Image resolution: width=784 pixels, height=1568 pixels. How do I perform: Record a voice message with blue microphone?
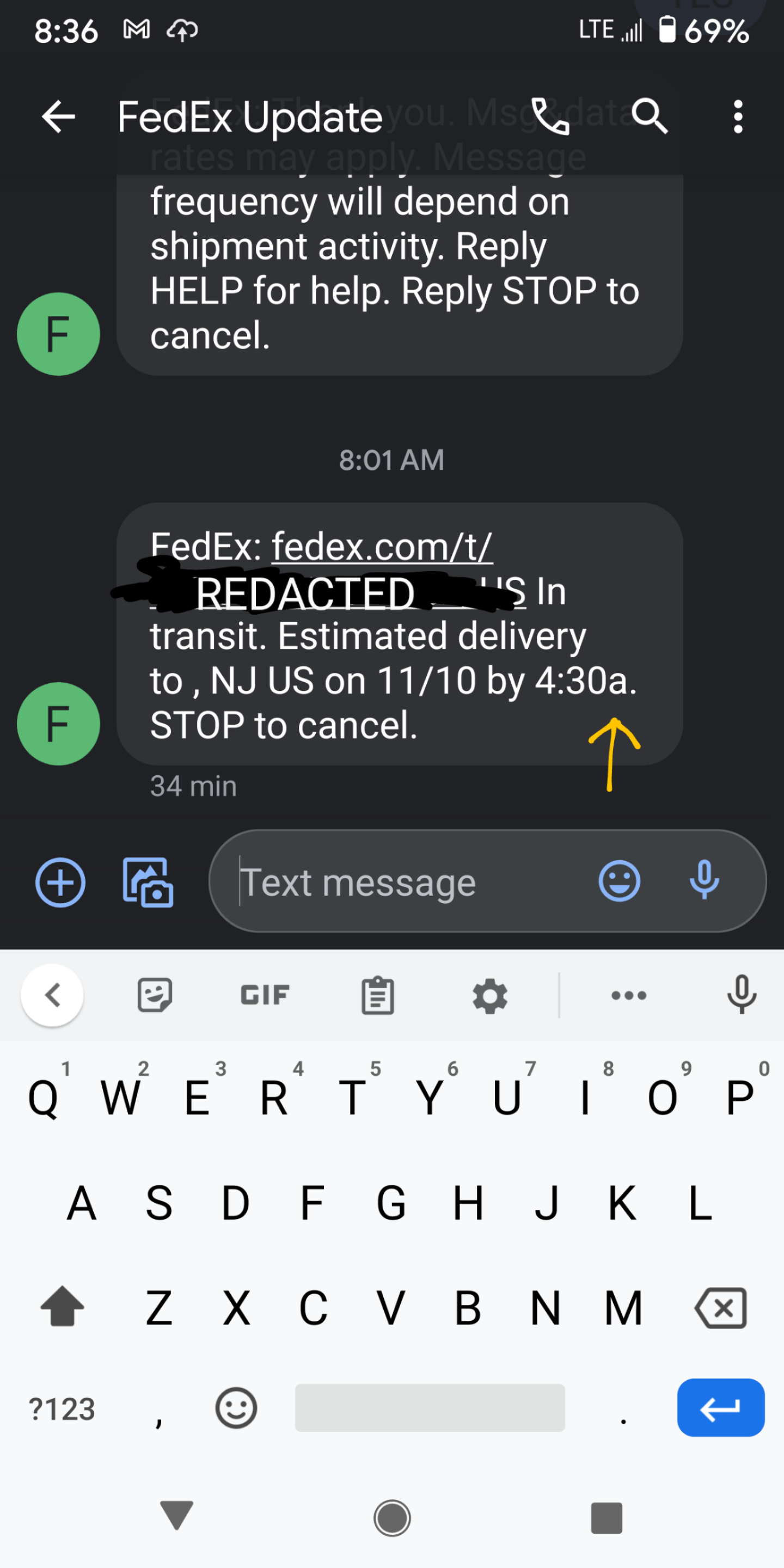click(705, 881)
